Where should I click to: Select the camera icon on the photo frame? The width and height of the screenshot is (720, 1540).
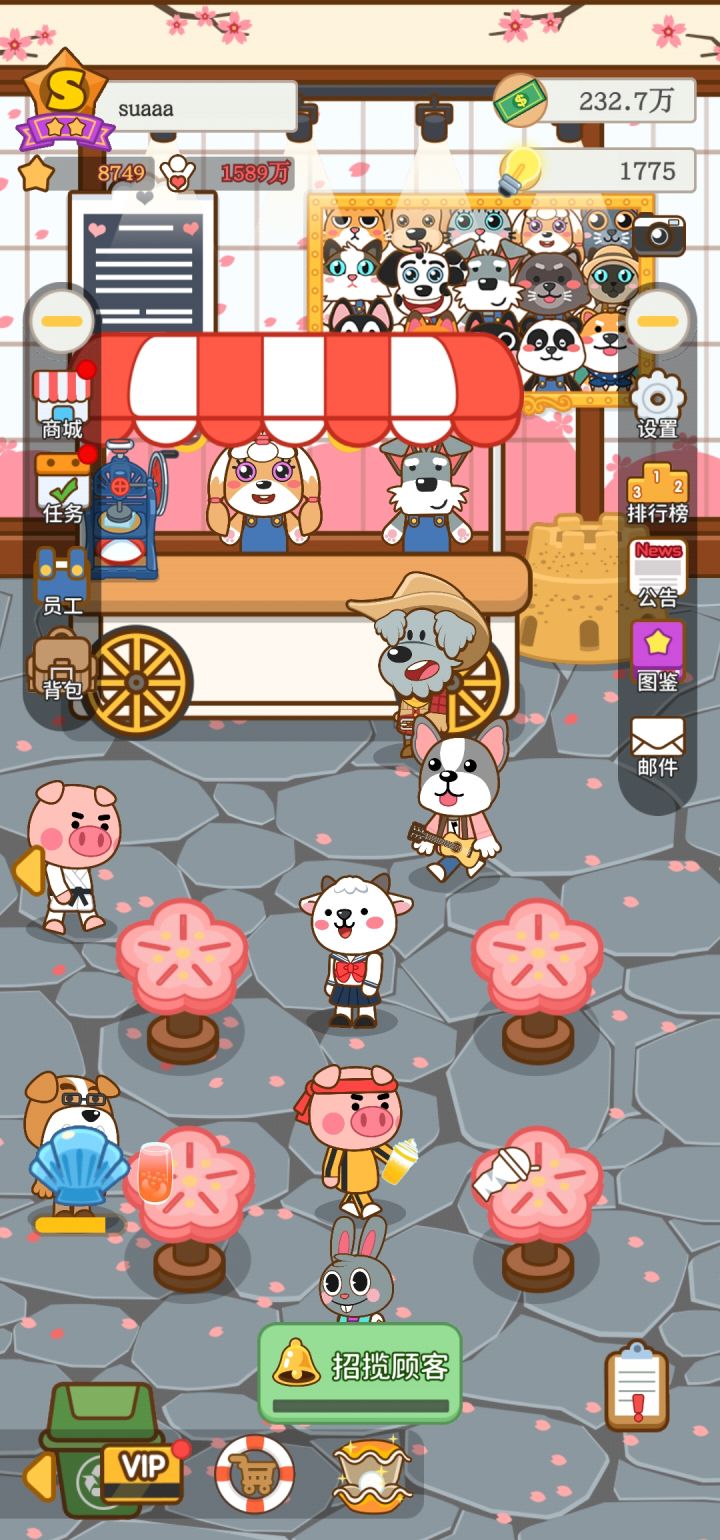[659, 232]
